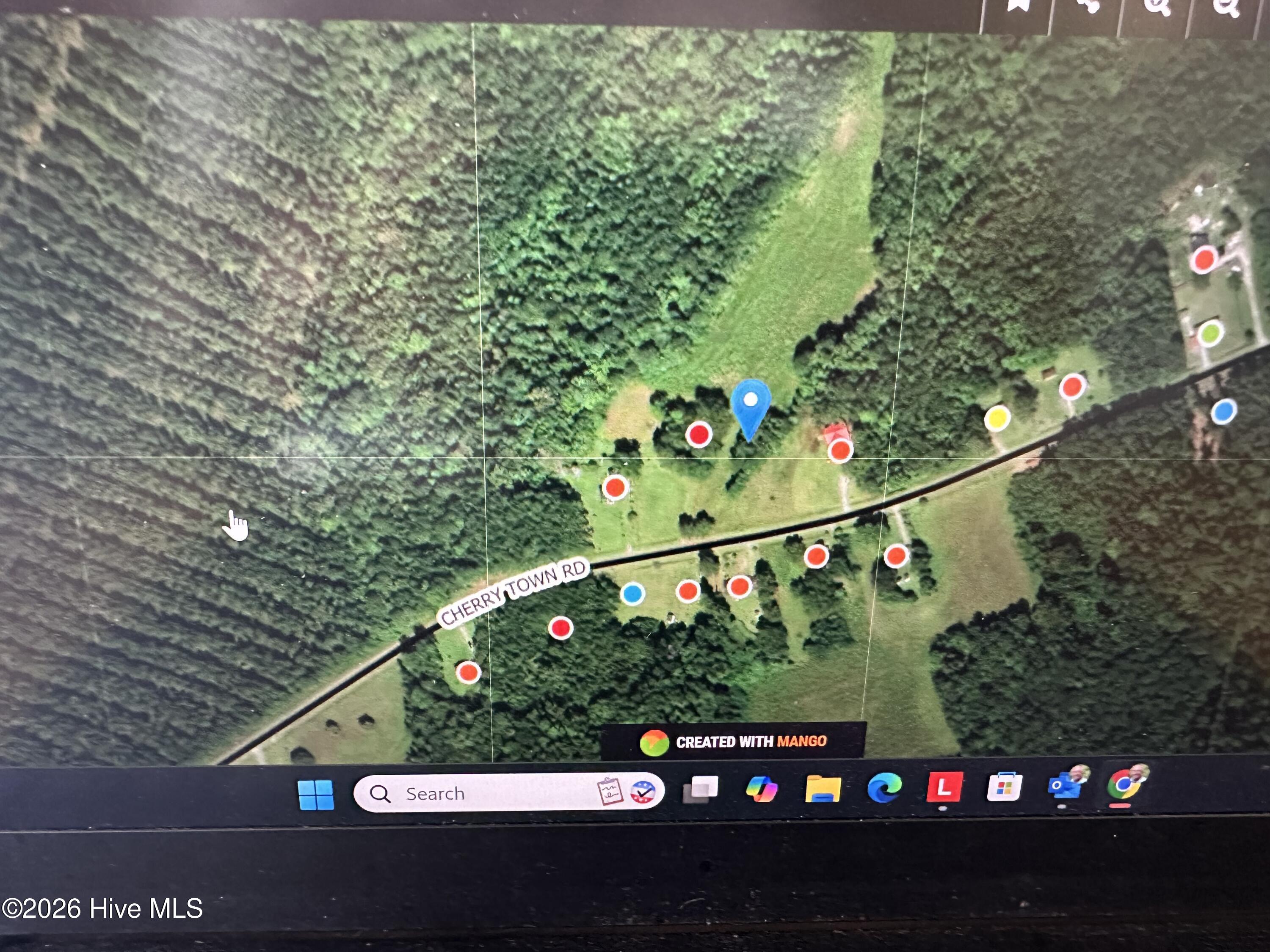The height and width of the screenshot is (952, 1270).
Task: Open Task View from the taskbar
Action: 700,790
